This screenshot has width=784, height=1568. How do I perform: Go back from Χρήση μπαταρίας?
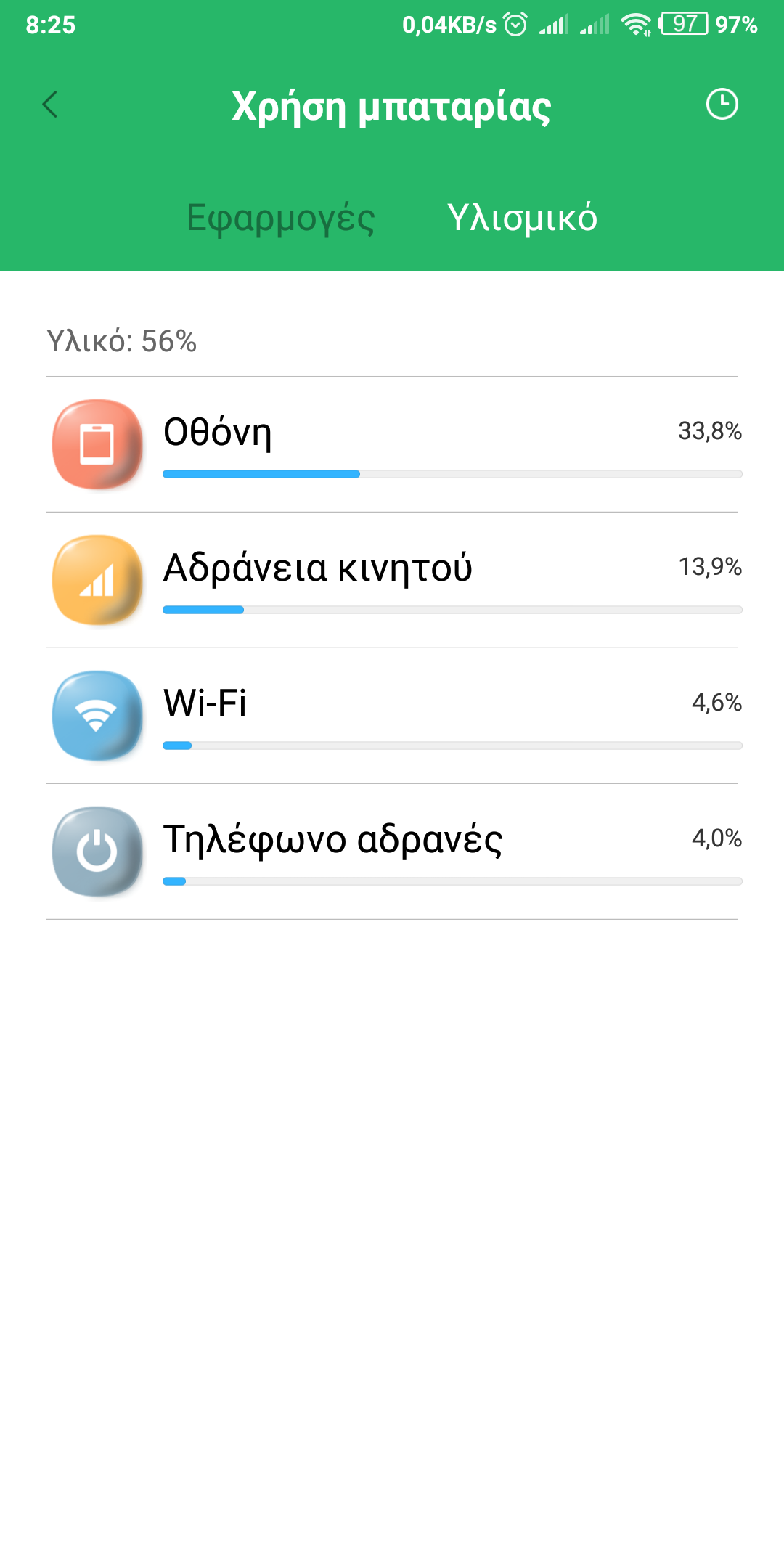tap(49, 105)
